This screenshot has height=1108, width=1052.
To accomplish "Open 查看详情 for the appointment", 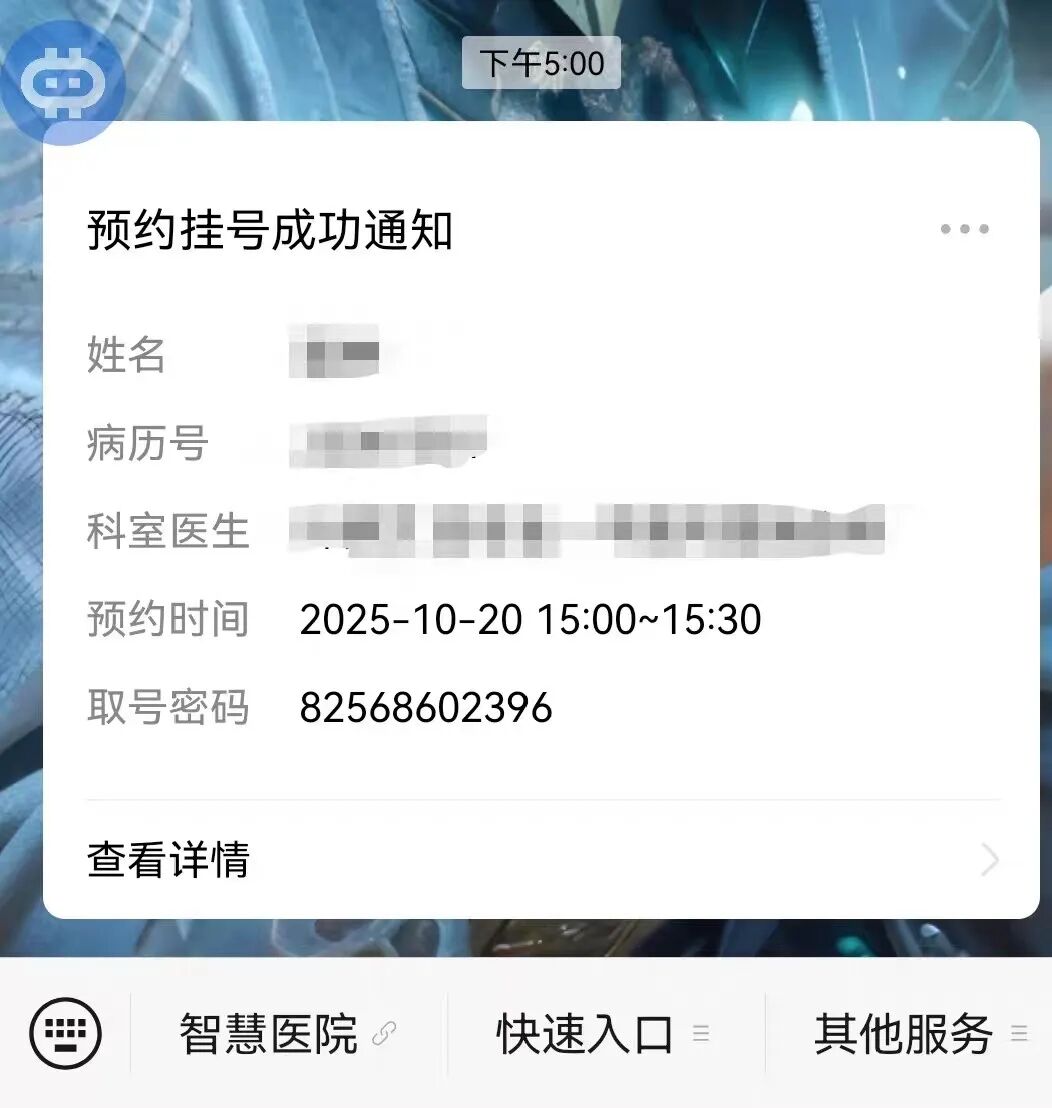I will (540, 860).
